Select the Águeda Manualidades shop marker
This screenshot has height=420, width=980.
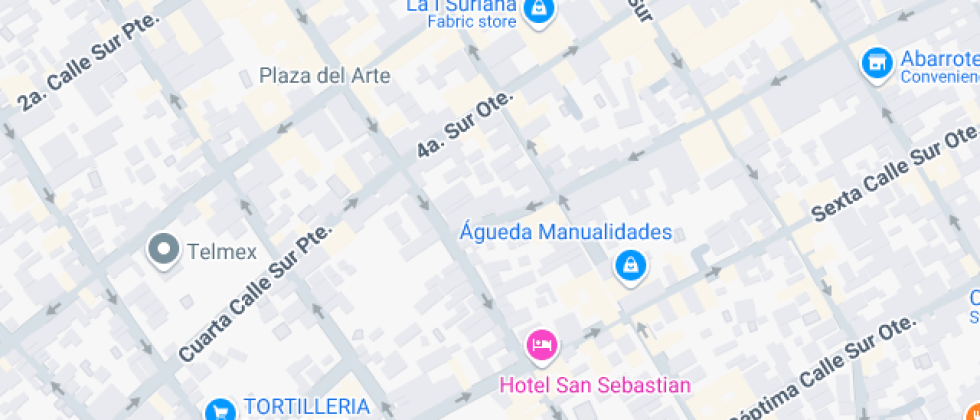pos(630,266)
